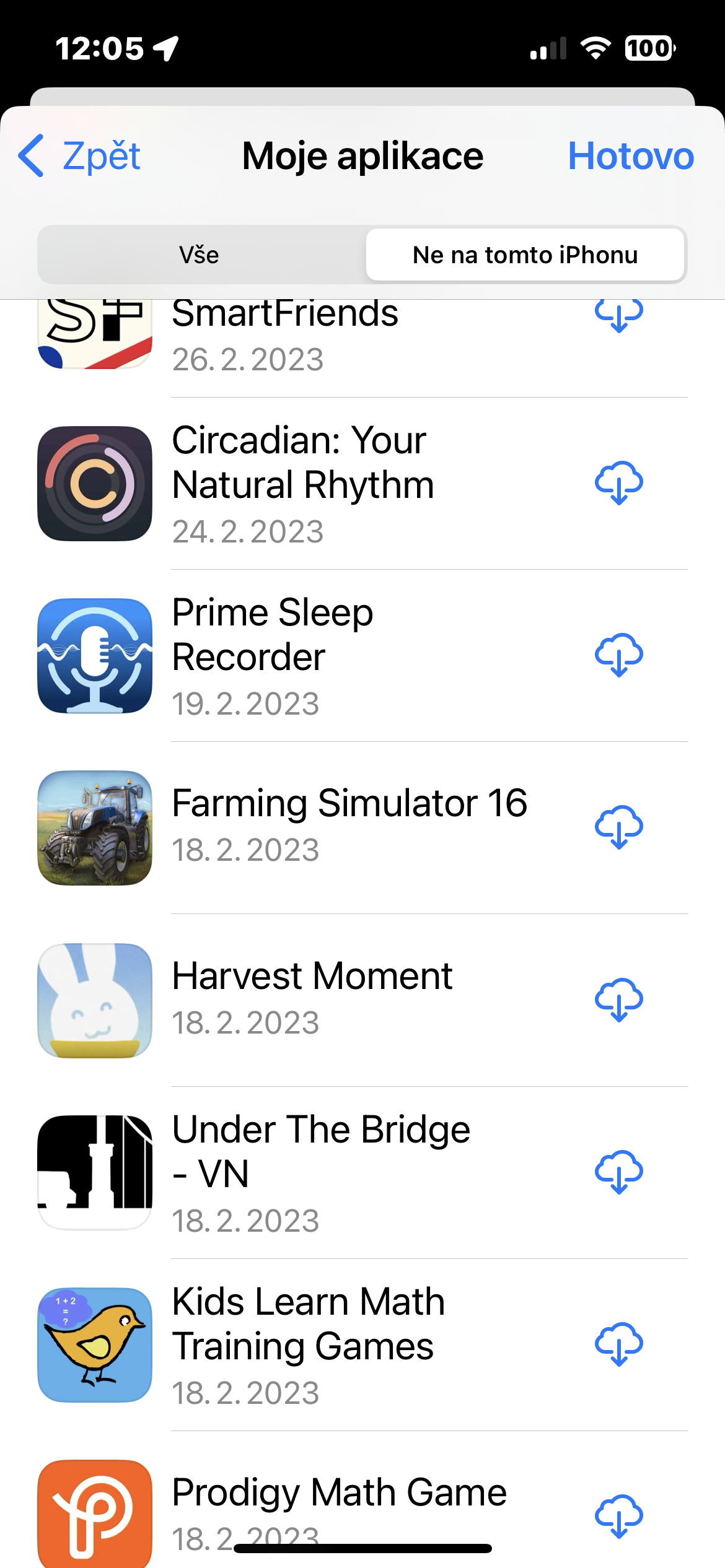This screenshot has width=725, height=1568.
Task: Download Farming Simulator 16 again
Action: [x=618, y=827]
